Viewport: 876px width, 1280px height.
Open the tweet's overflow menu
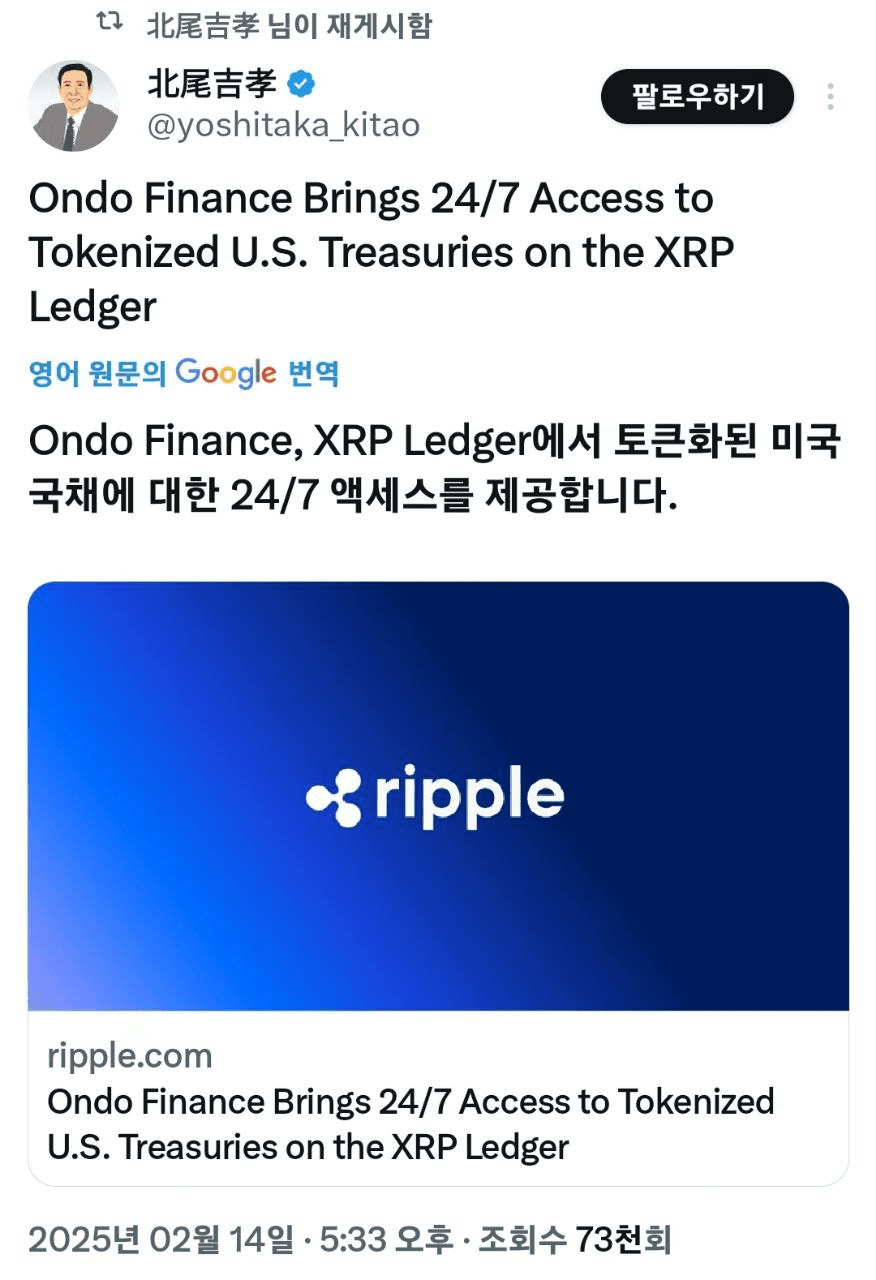click(x=830, y=97)
